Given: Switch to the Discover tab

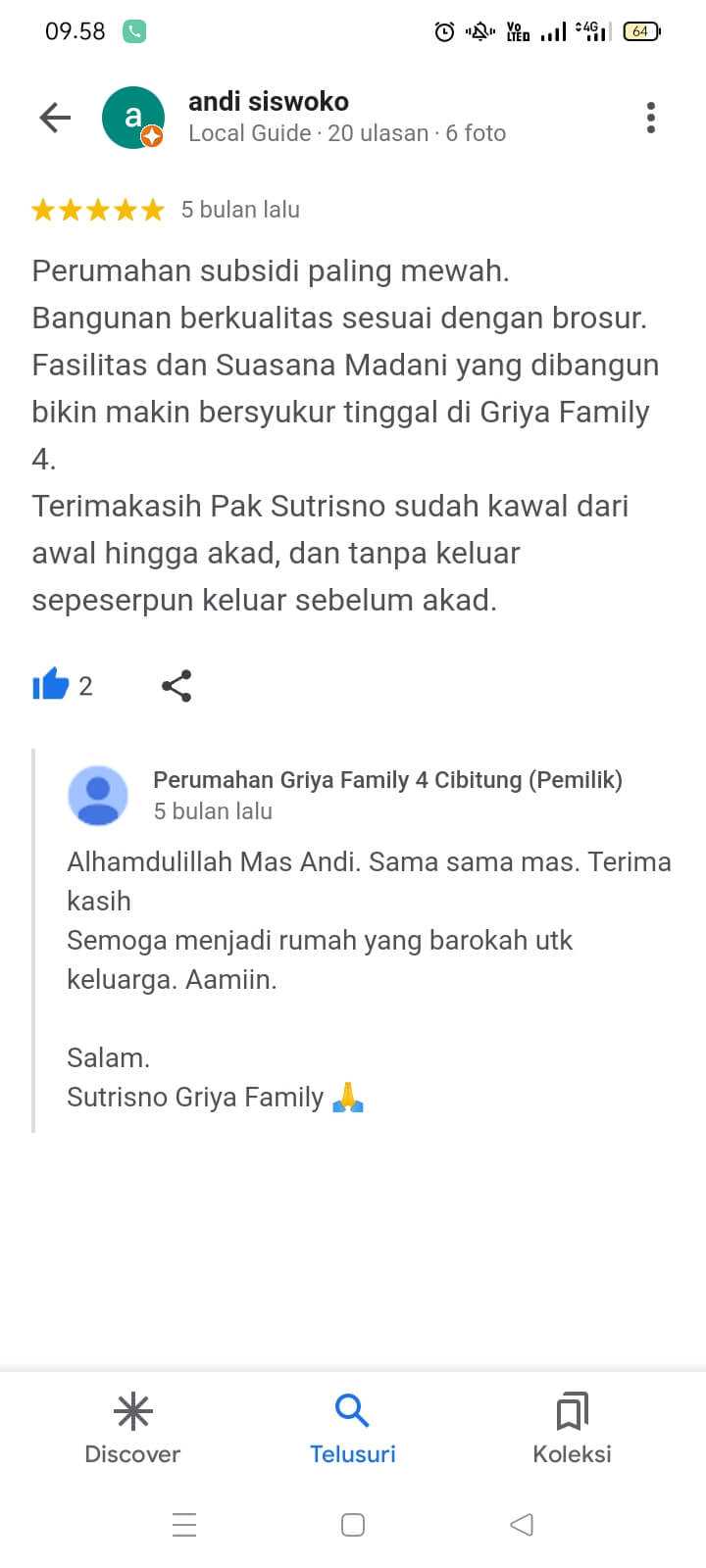Looking at the screenshot, I should coord(132,1428).
